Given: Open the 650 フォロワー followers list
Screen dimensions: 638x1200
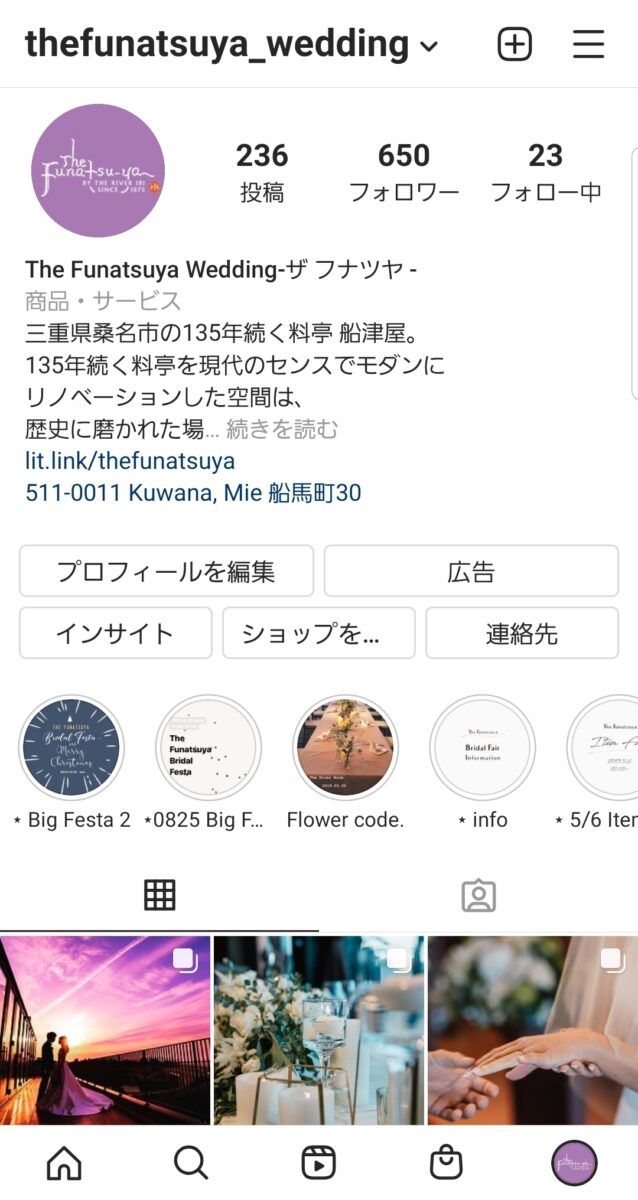Looking at the screenshot, I should click(x=403, y=171).
